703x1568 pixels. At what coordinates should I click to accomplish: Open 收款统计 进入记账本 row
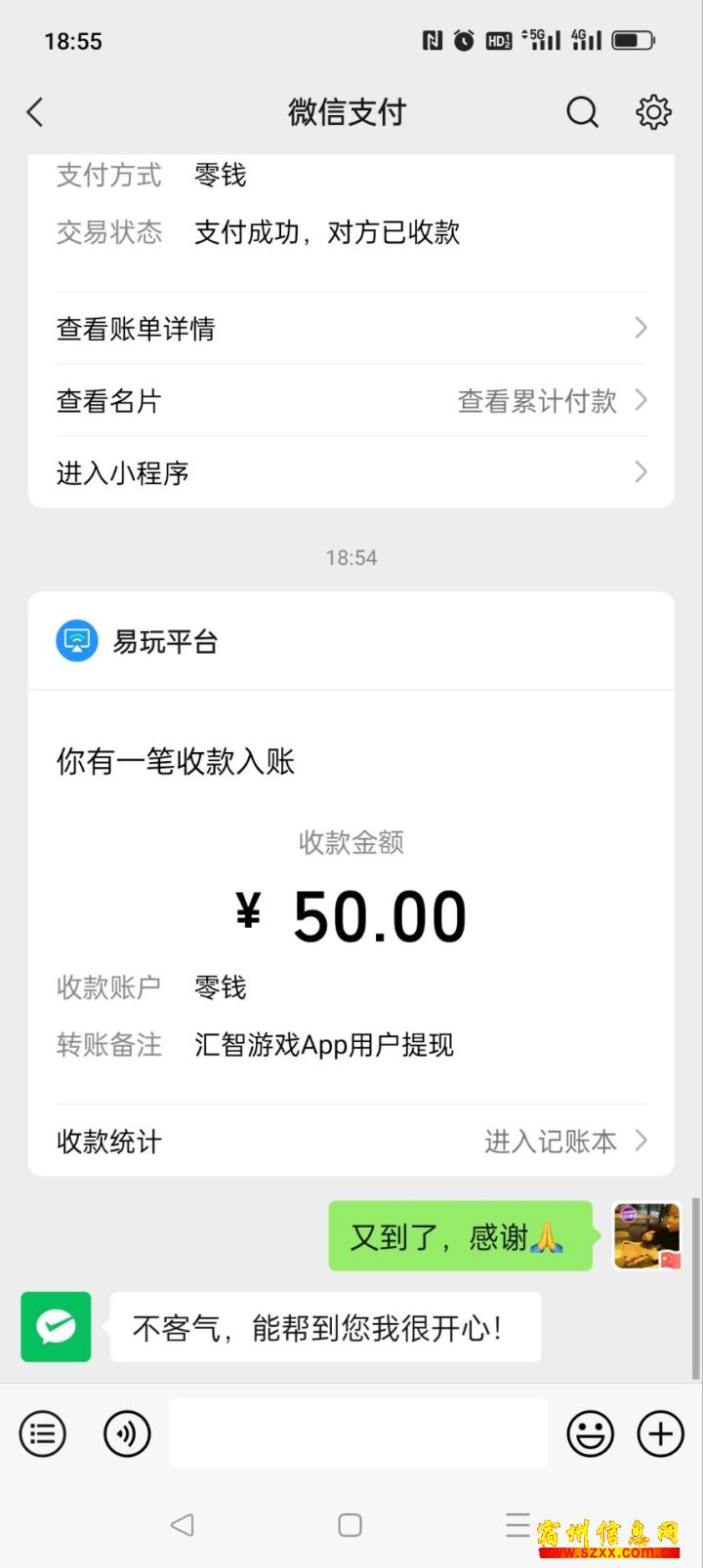(351, 1141)
